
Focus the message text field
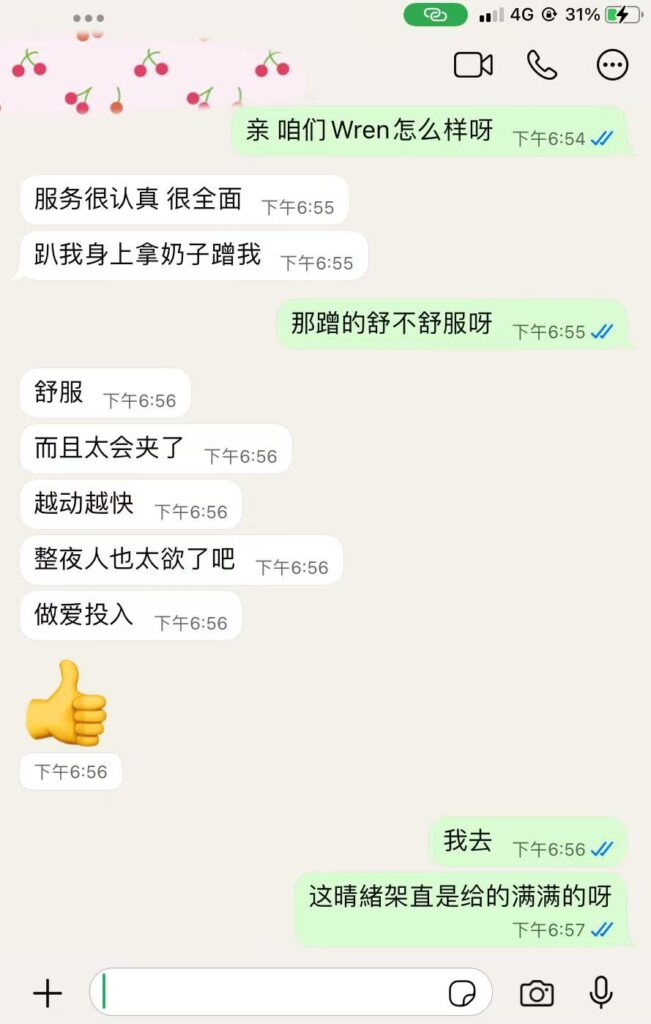(270, 993)
